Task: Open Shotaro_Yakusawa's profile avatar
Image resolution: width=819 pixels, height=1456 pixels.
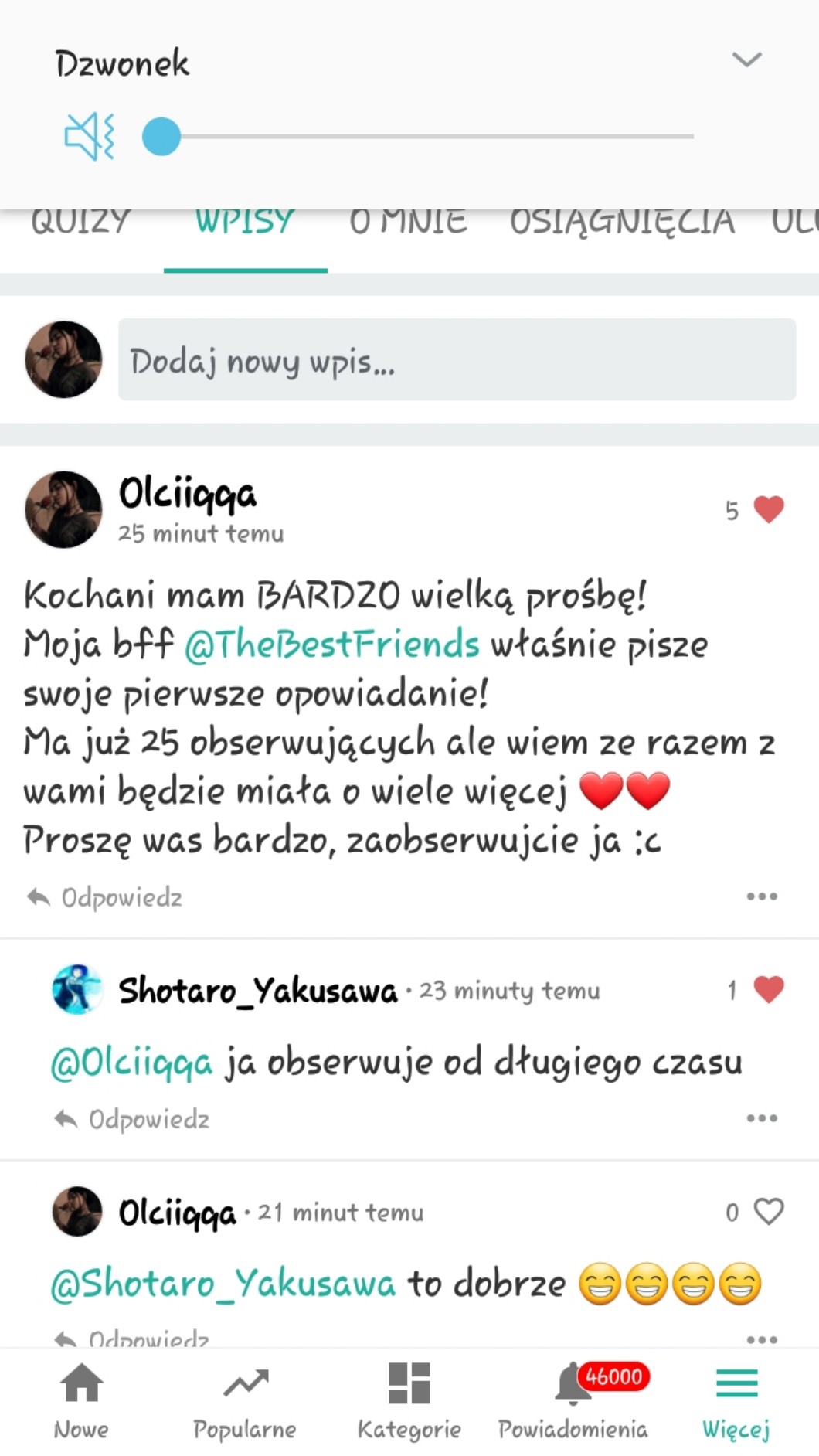Action: 76,990
